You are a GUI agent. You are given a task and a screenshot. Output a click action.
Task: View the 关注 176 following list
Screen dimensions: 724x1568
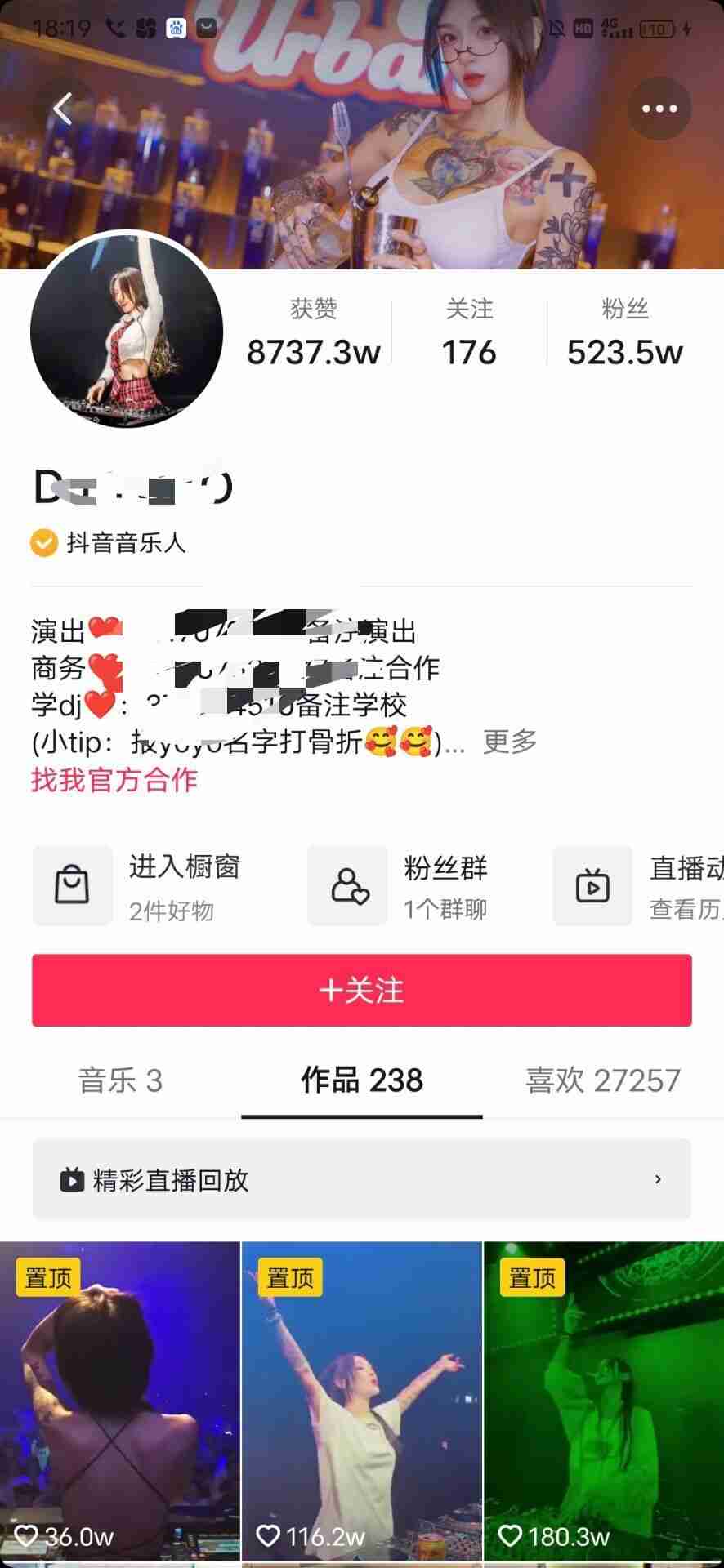pyautogui.click(x=469, y=335)
